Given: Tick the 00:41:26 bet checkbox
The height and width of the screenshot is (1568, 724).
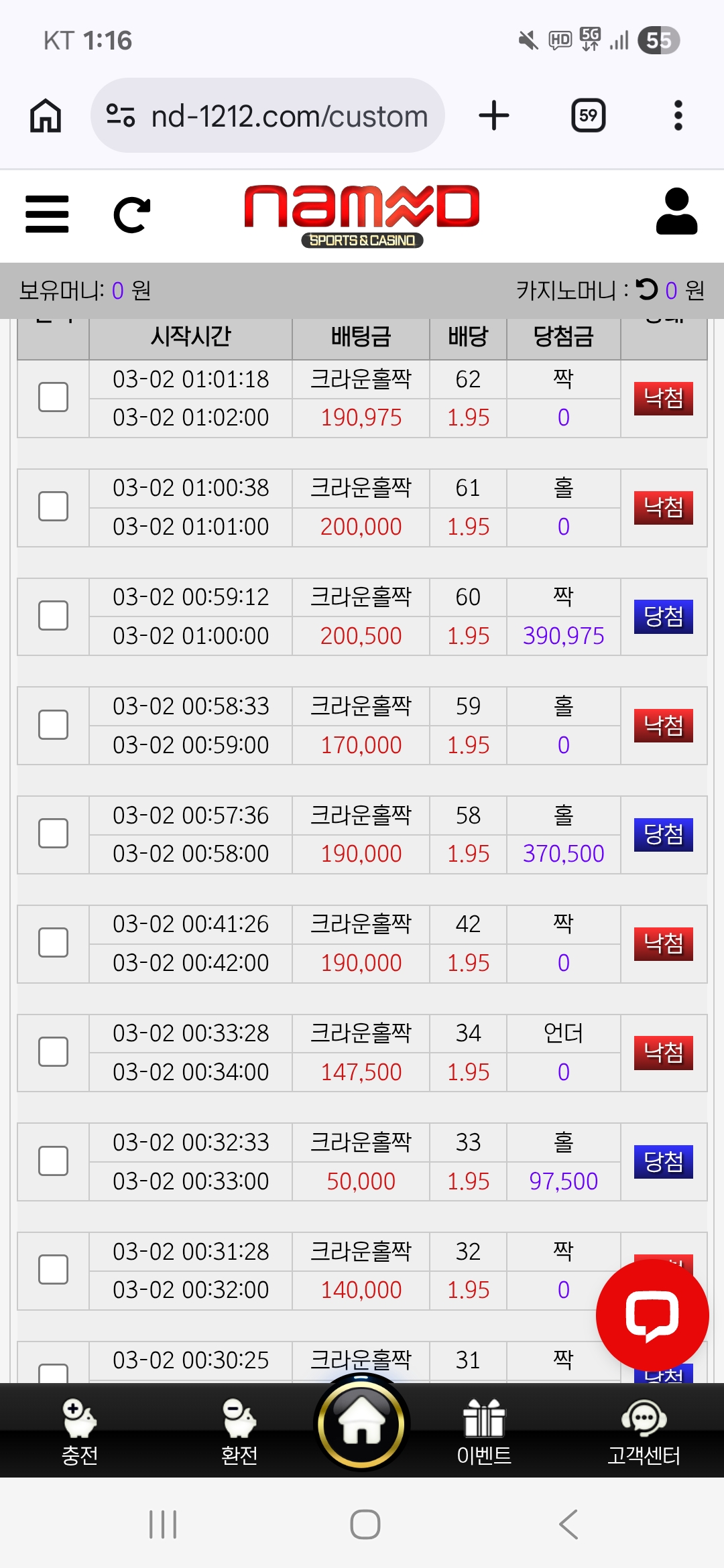Looking at the screenshot, I should click(x=54, y=943).
